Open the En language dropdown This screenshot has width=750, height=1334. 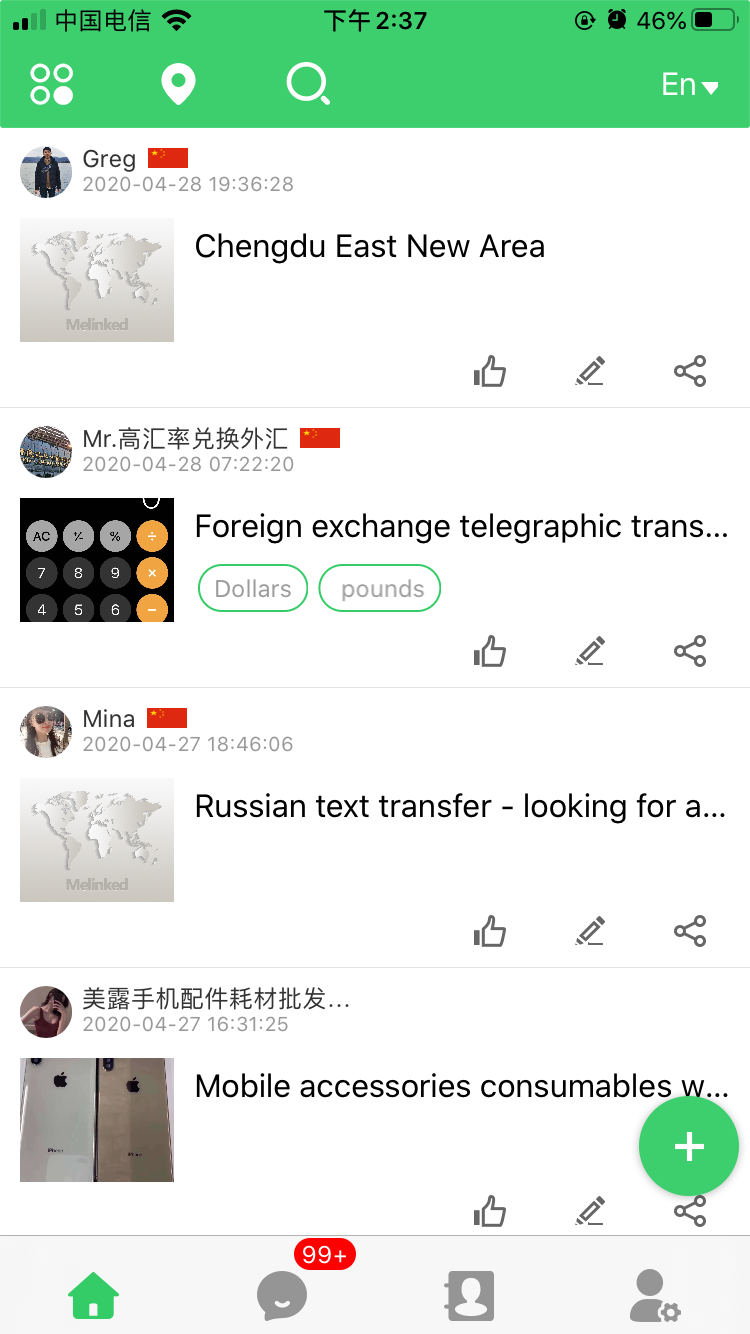pyautogui.click(x=687, y=84)
